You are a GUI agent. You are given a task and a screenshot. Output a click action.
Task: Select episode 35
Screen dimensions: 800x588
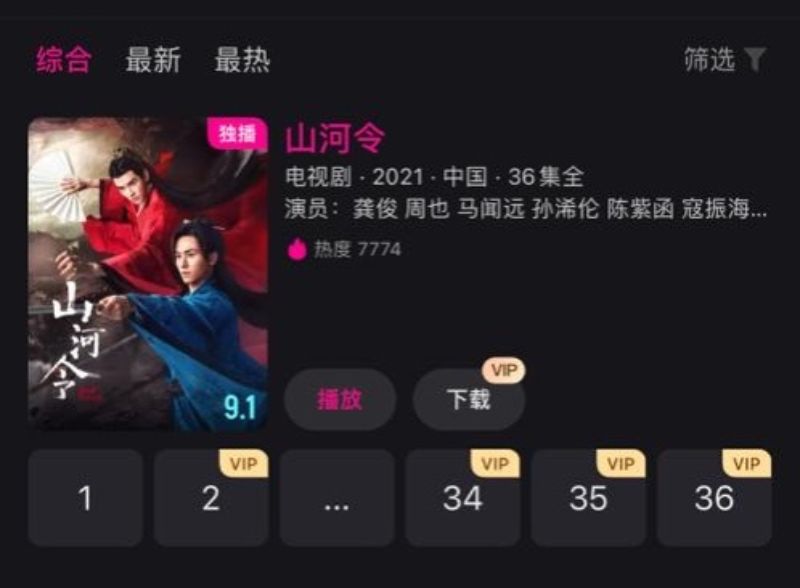(x=588, y=498)
